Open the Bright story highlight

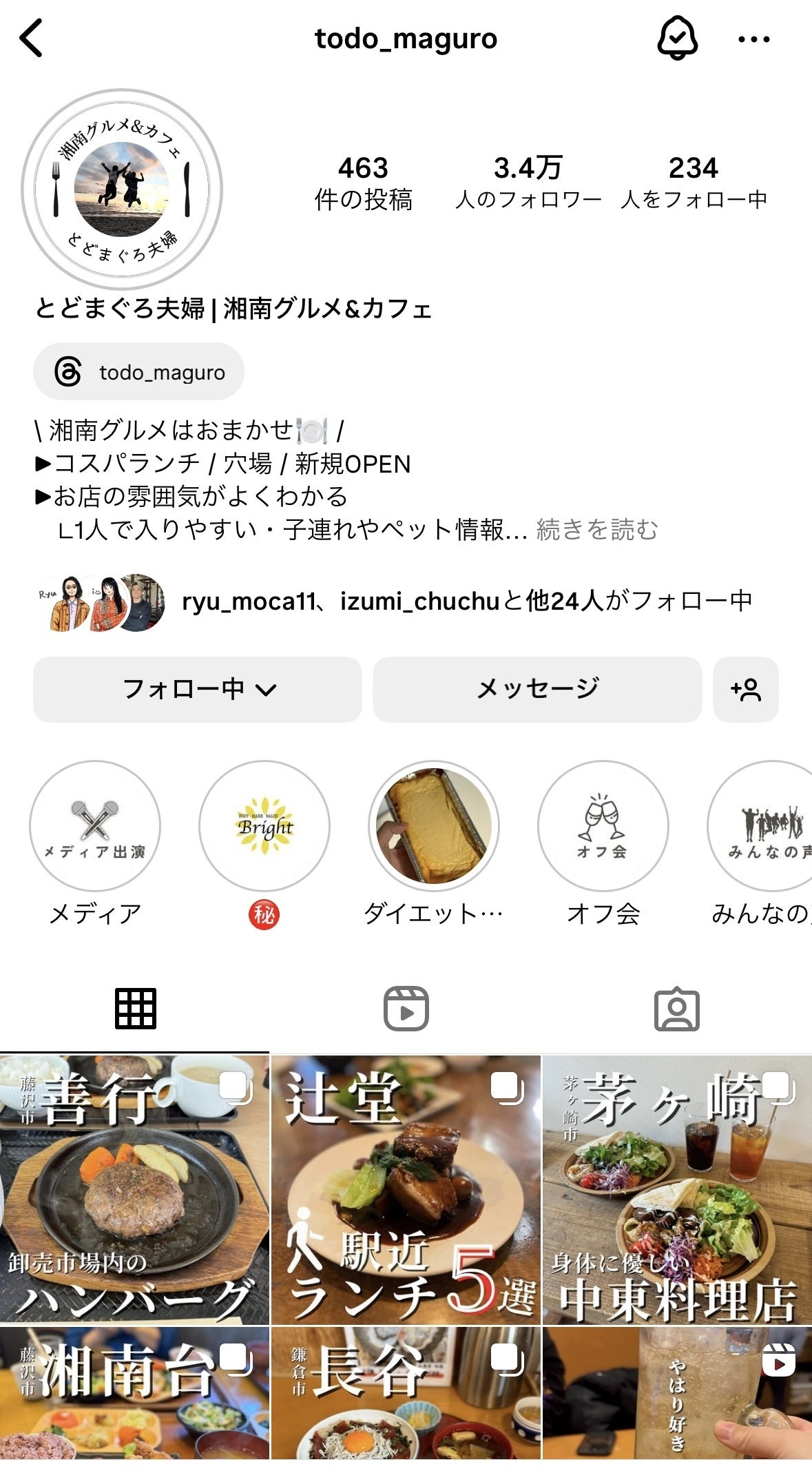point(264,825)
